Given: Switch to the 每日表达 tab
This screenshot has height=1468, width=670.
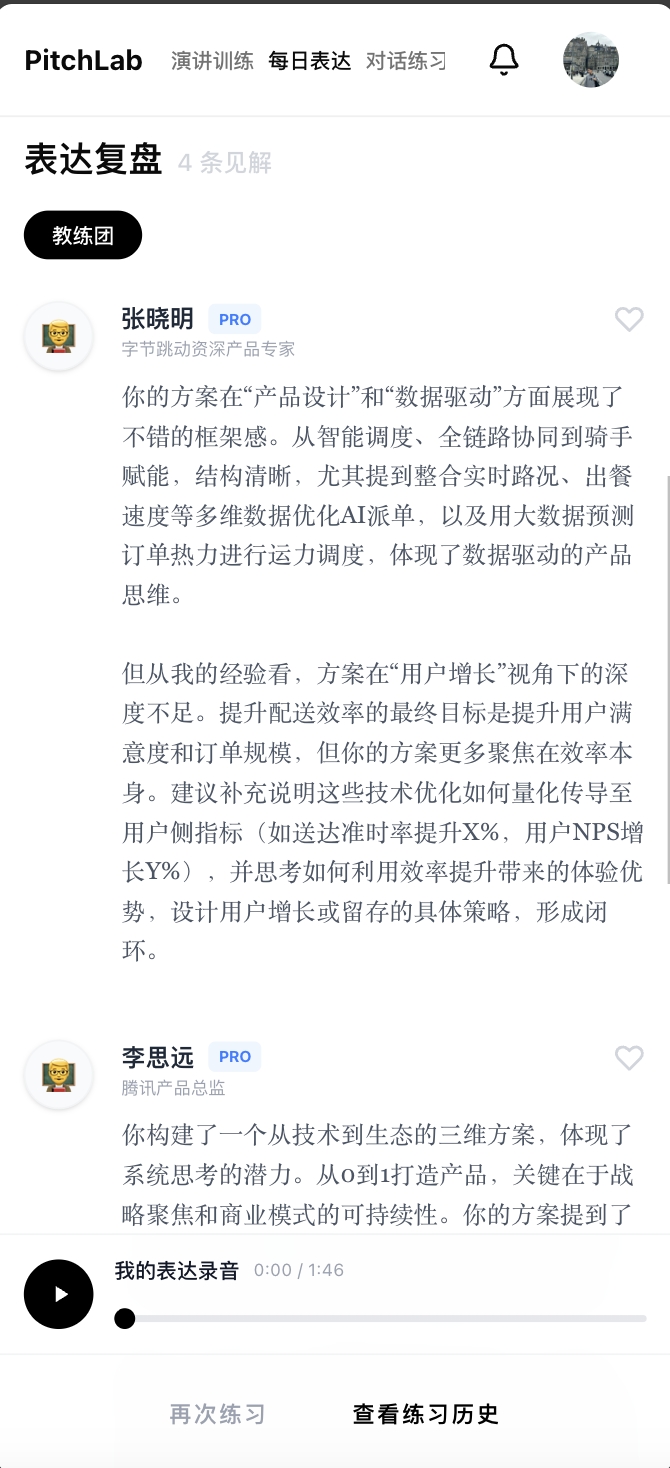Looking at the screenshot, I should (x=310, y=61).
